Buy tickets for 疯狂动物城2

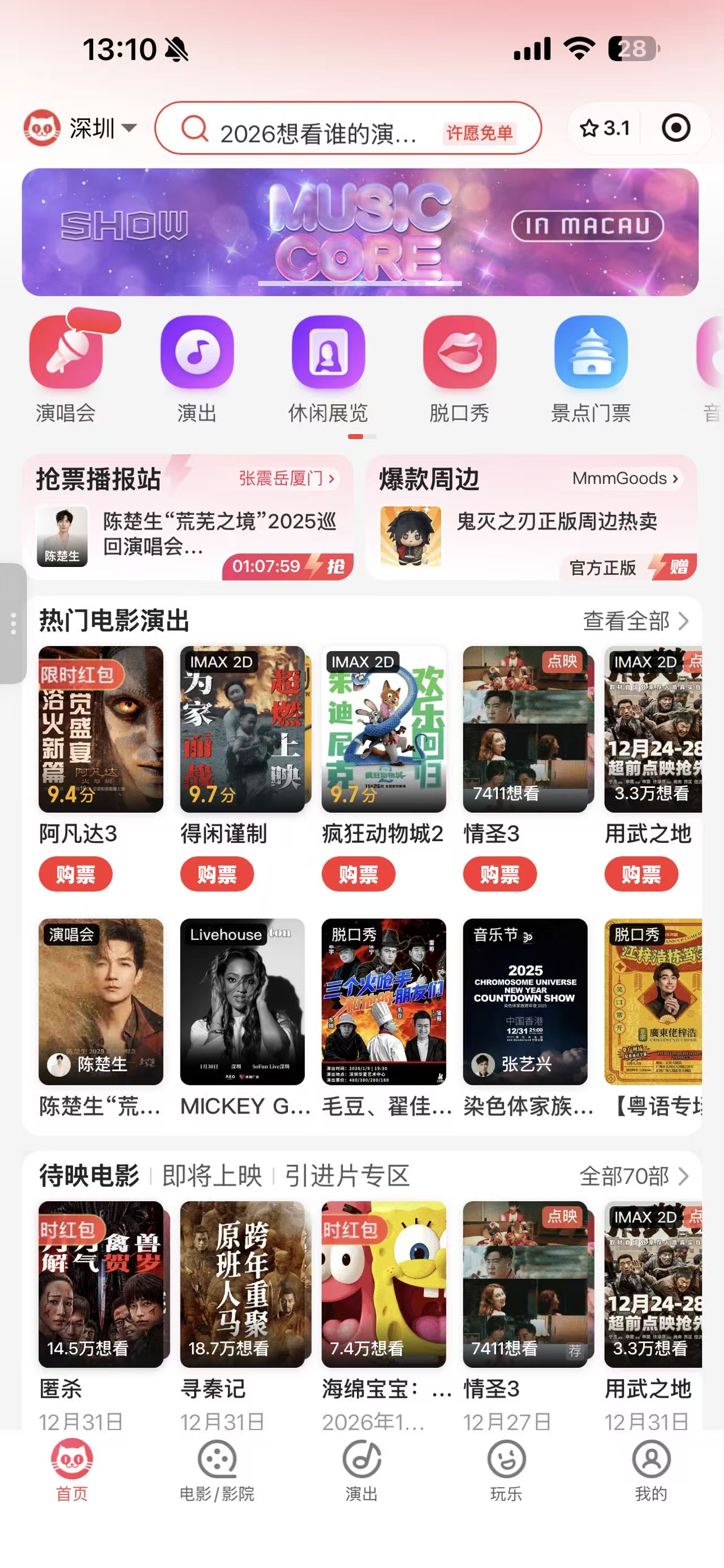click(358, 874)
